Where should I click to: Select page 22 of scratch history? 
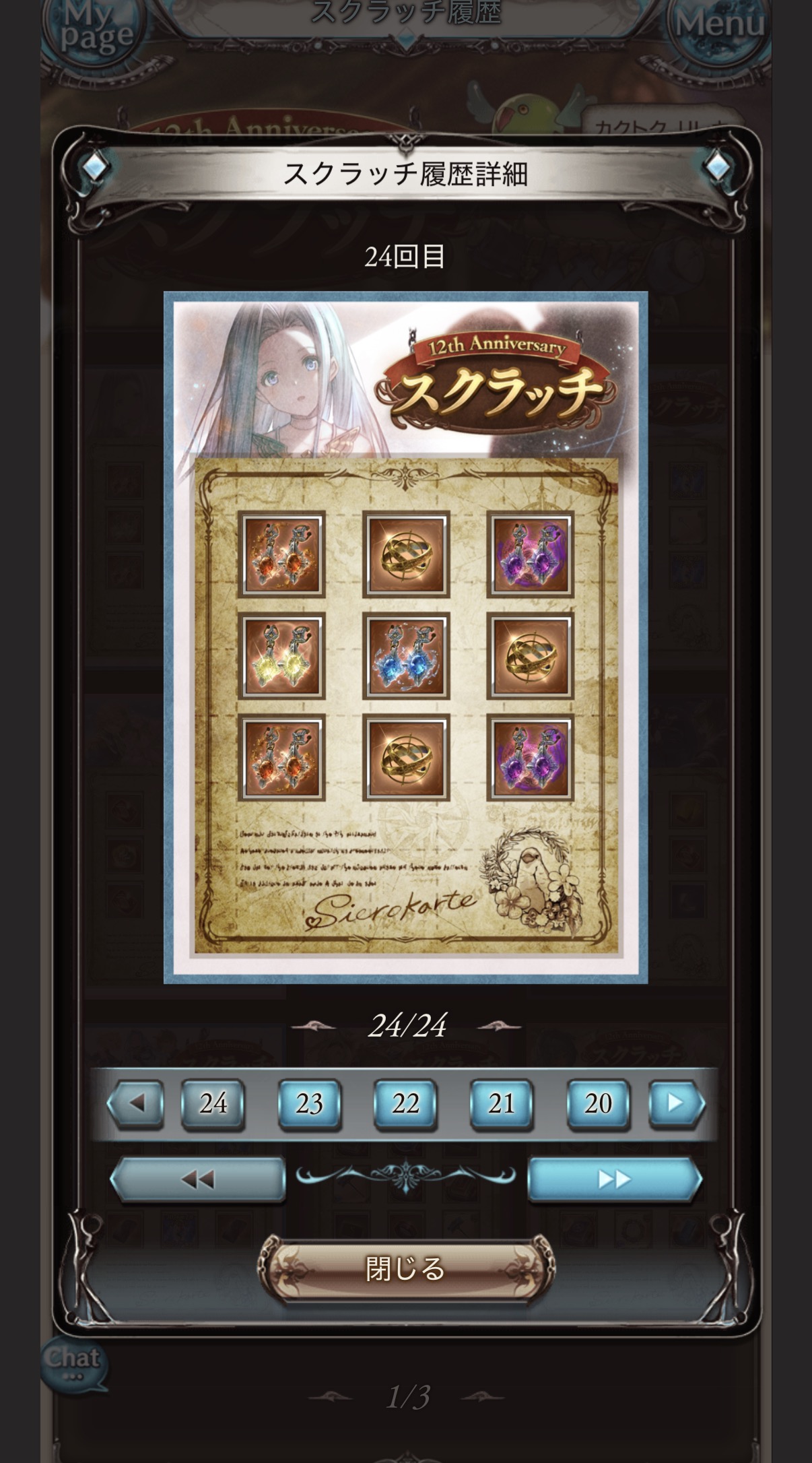click(x=405, y=1103)
